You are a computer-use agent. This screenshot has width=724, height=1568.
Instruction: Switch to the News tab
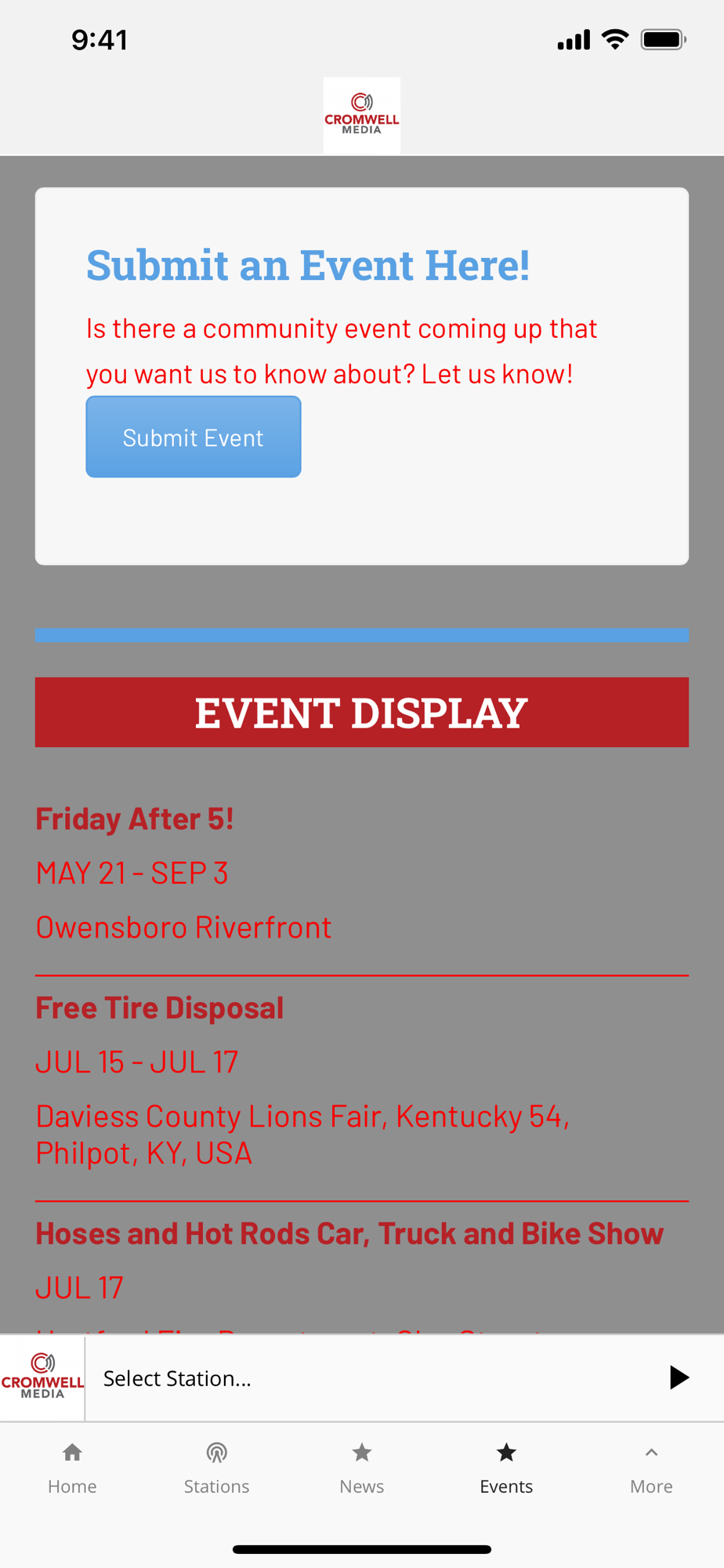(362, 1468)
